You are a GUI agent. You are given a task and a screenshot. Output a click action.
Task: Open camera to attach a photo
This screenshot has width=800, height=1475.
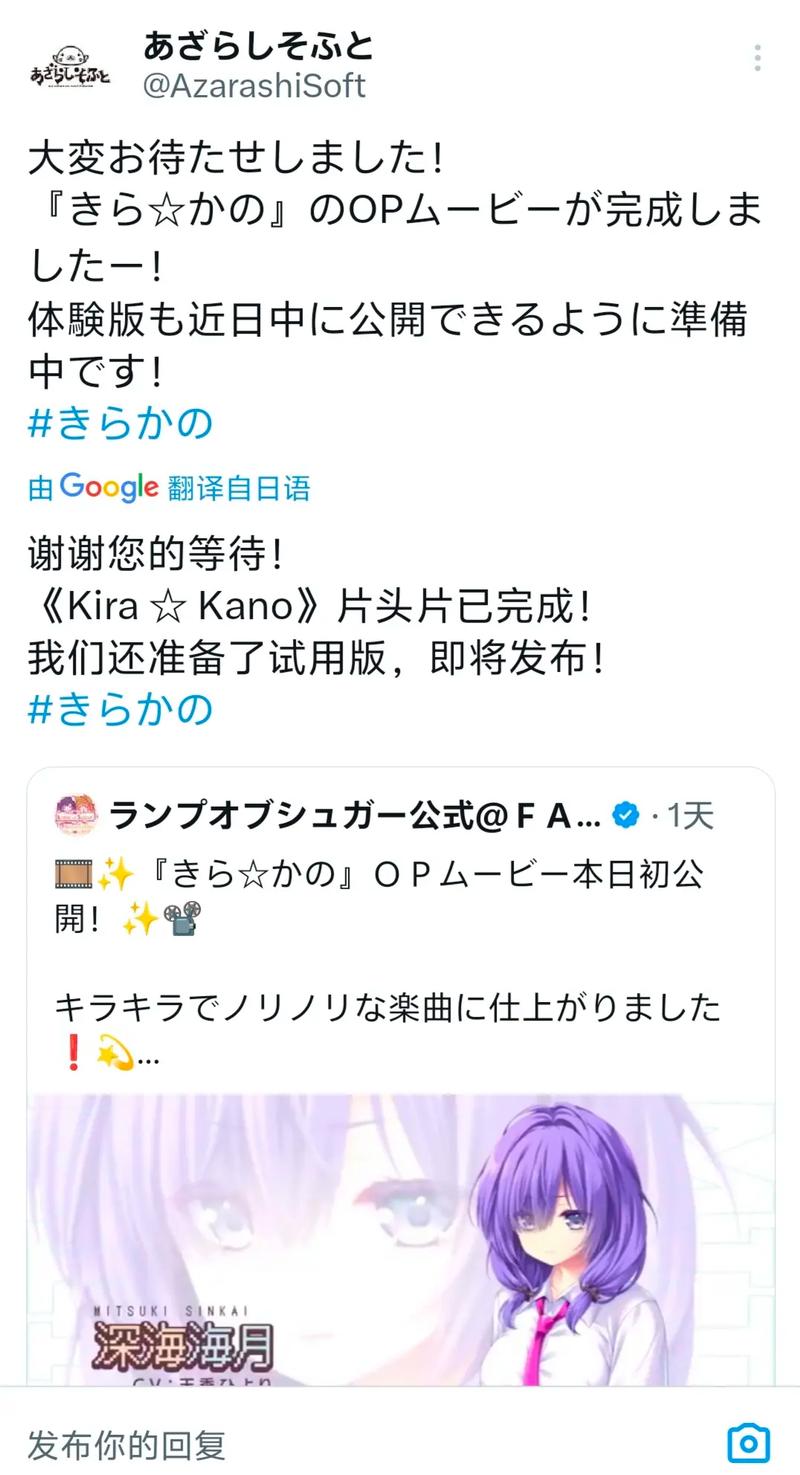[748, 1443]
